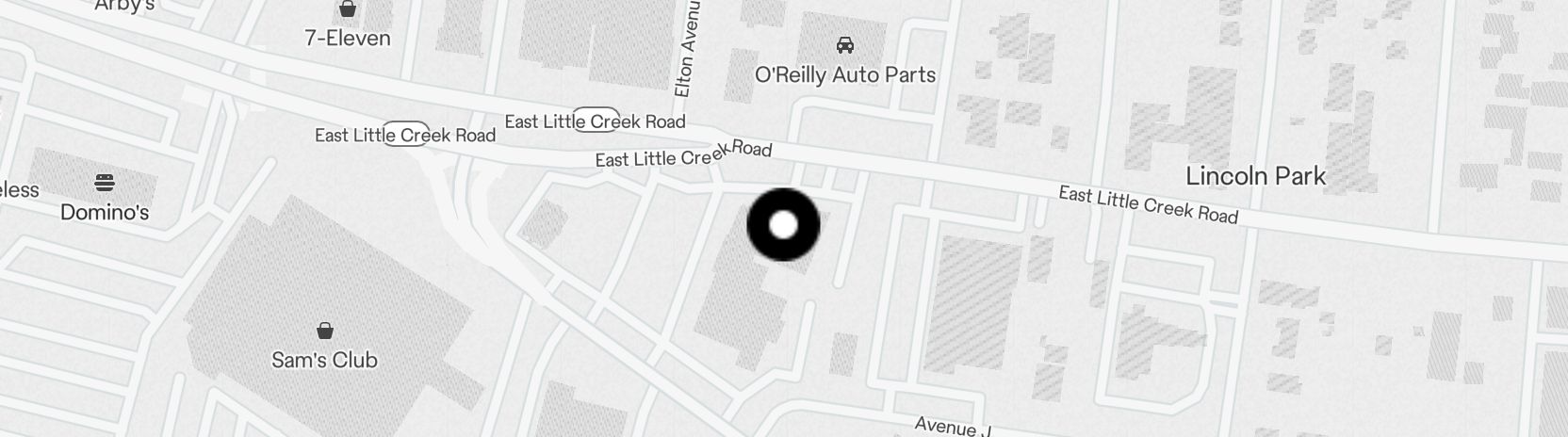Viewport: 1568px width, 437px height.
Task: Tap the black location pin marker
Action: (x=783, y=225)
